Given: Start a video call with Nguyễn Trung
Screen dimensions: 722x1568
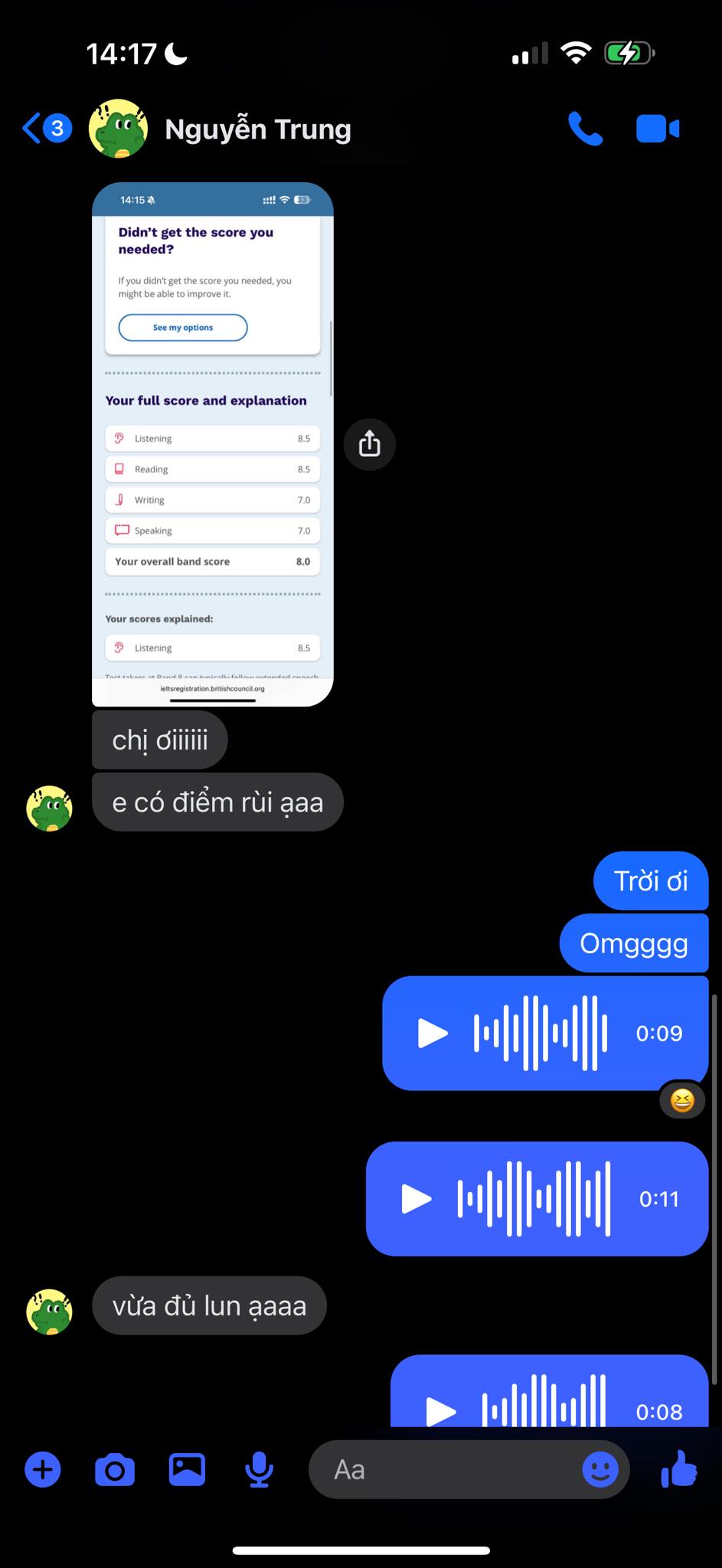Looking at the screenshot, I should coord(657,129).
